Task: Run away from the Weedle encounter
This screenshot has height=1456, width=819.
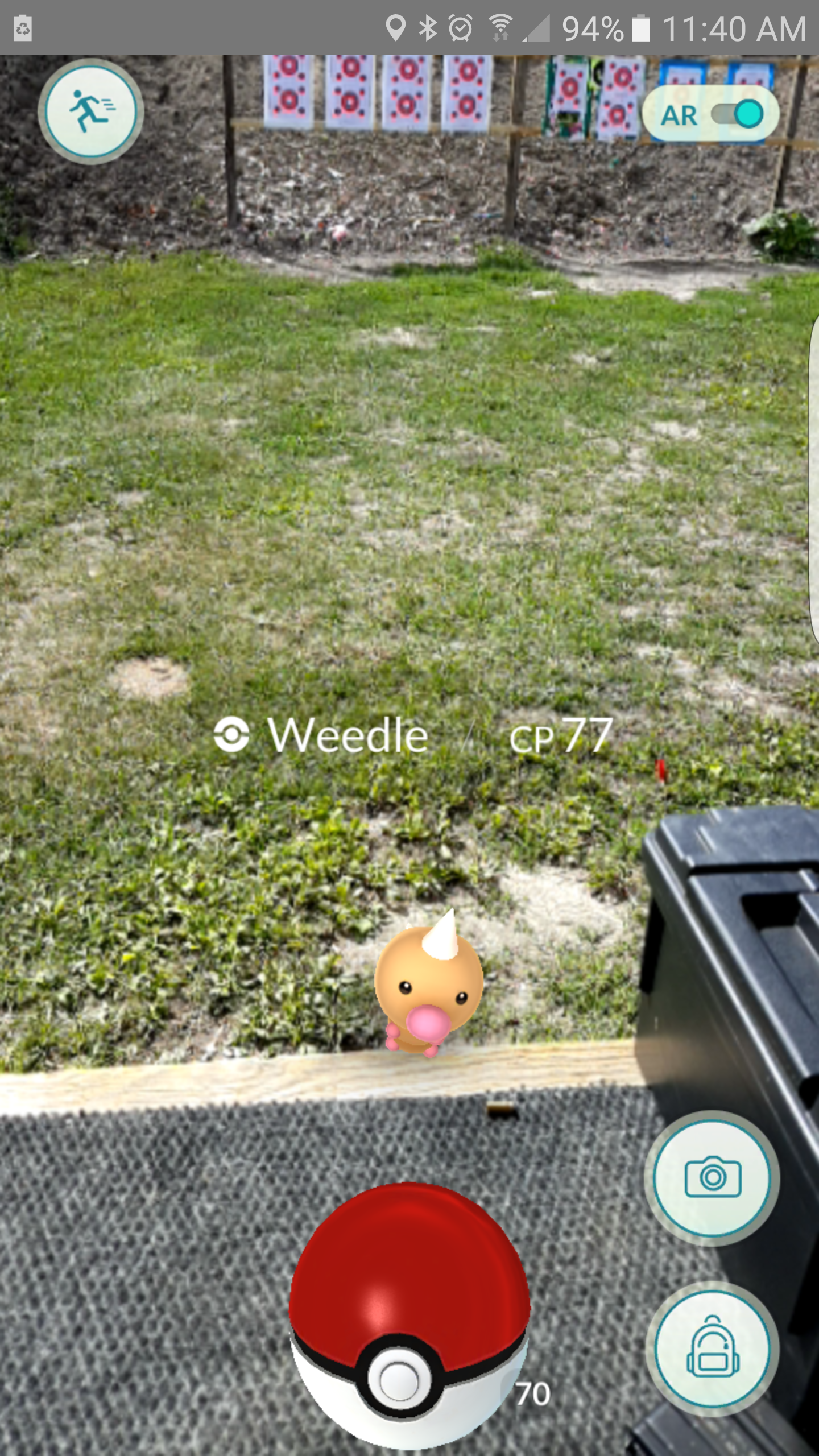Action: click(x=91, y=111)
